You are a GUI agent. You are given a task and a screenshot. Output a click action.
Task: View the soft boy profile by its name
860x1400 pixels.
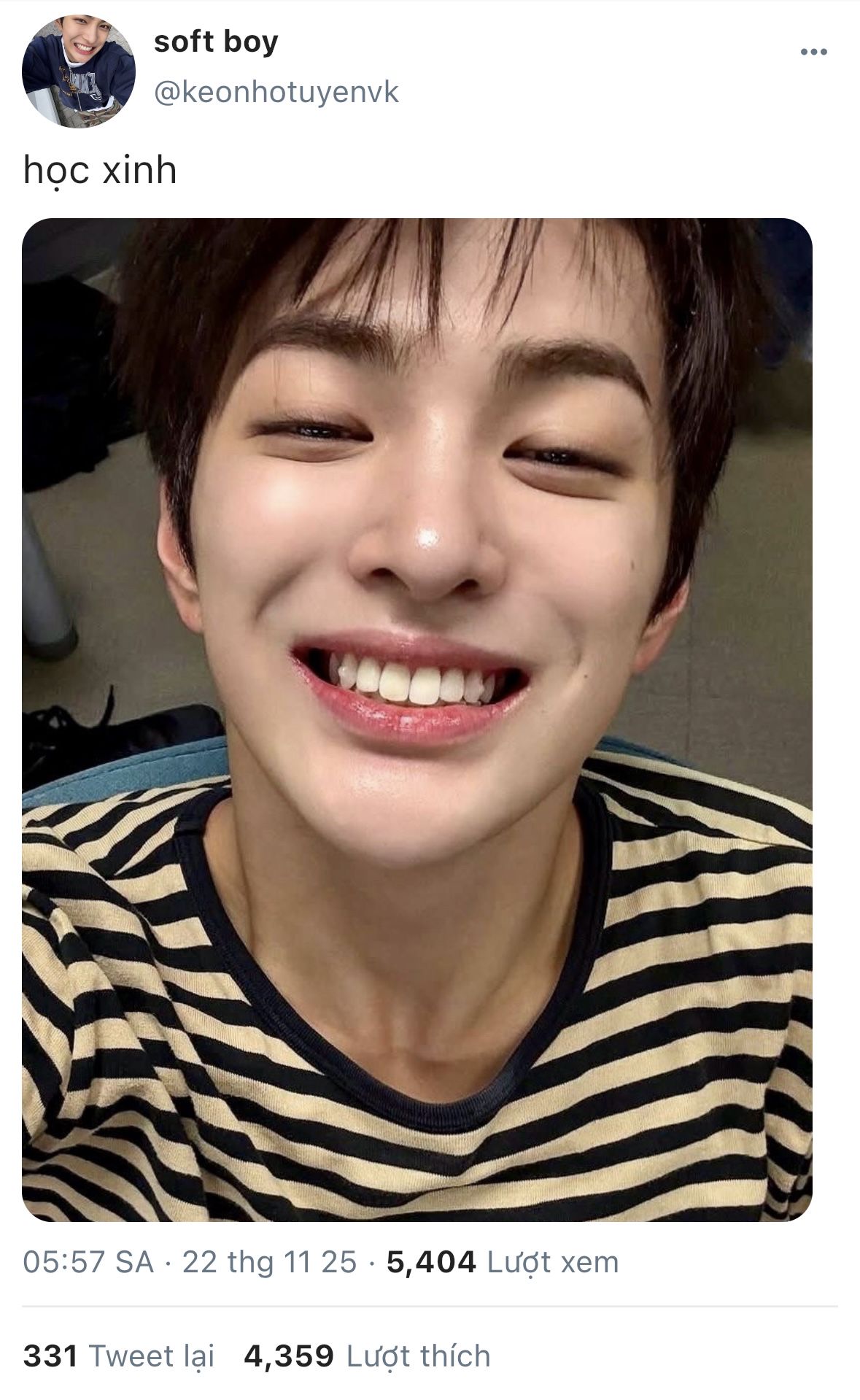point(216,42)
